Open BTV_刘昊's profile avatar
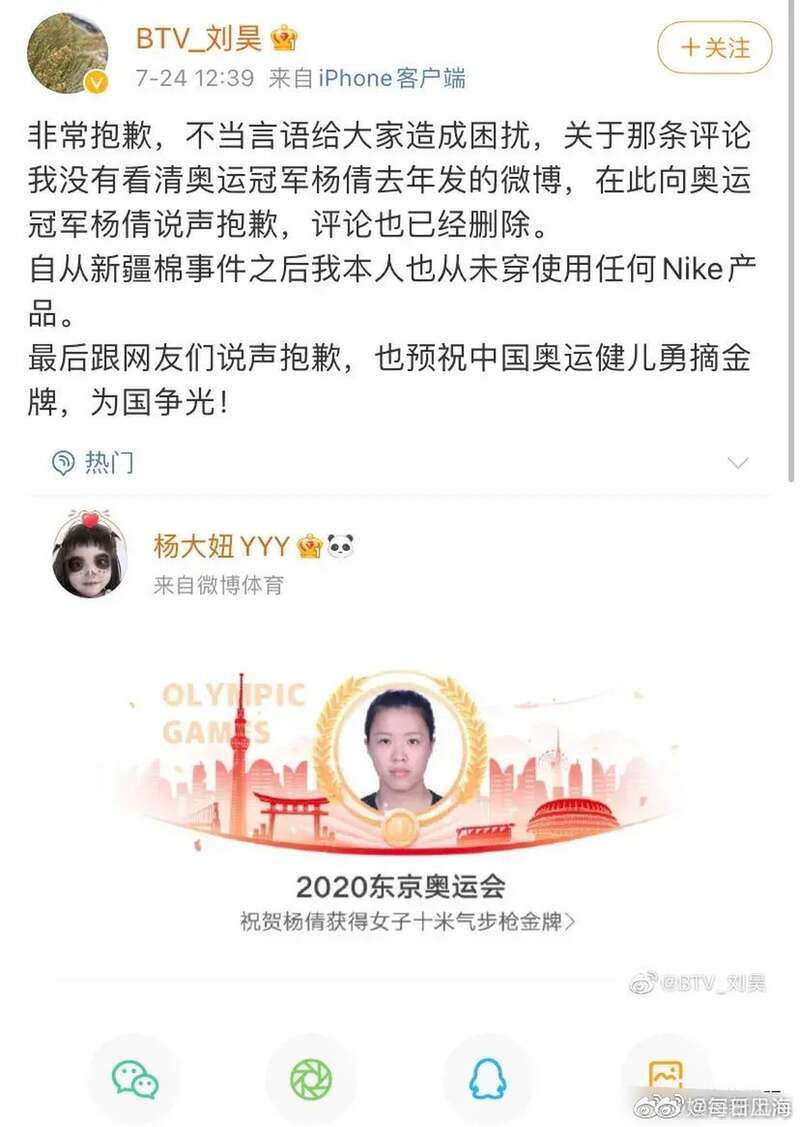 coord(68,54)
